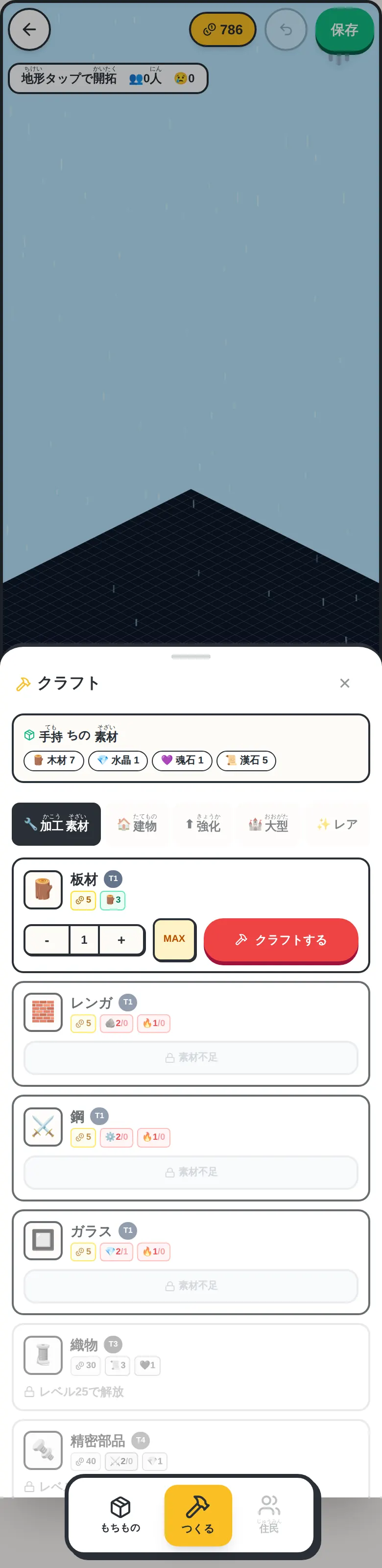Go back with the top-left arrow
Viewport: 382px width, 1568px height.
tap(29, 29)
